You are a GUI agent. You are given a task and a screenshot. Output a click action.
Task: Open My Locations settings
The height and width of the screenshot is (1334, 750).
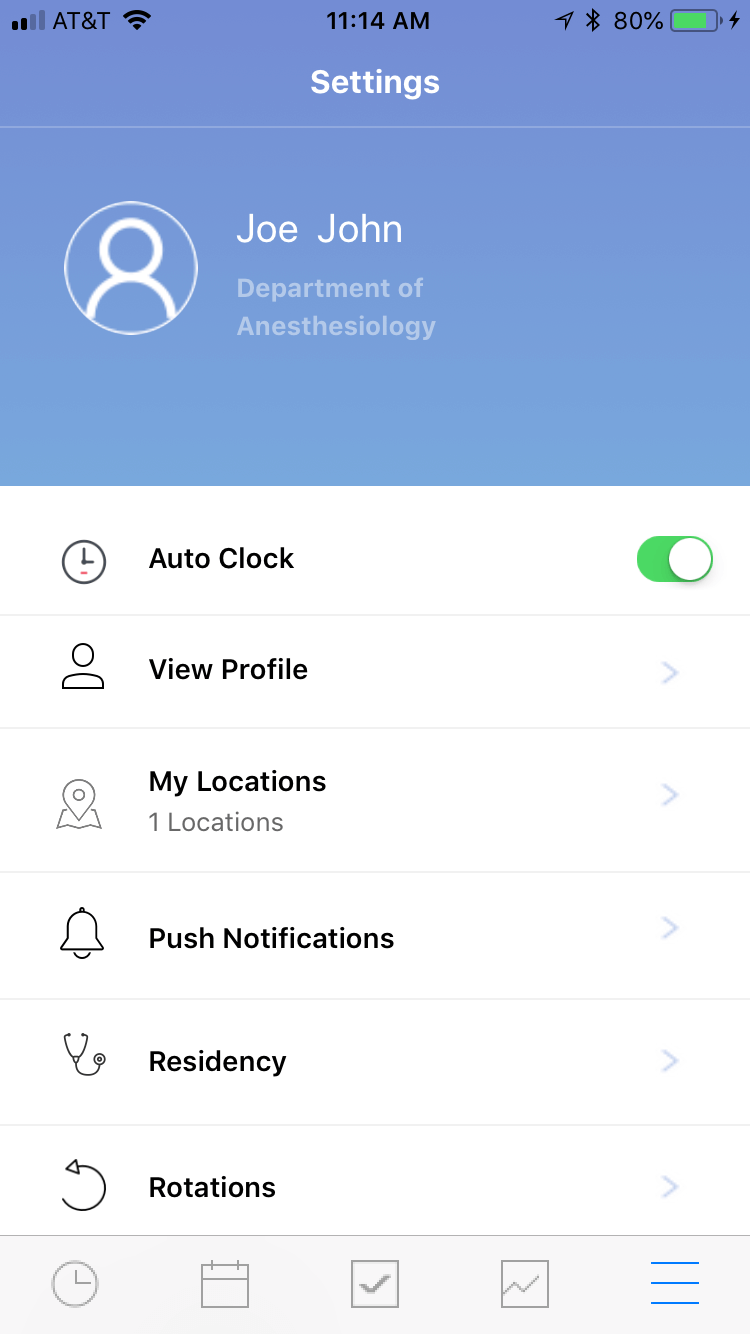375,800
